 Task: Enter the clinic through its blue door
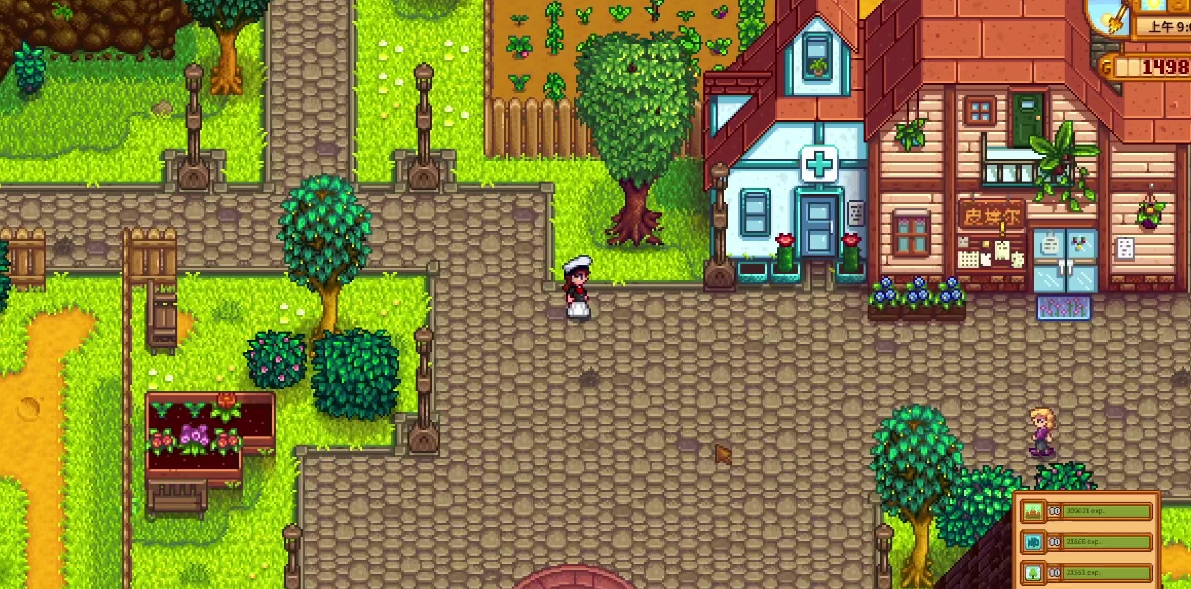(817, 227)
